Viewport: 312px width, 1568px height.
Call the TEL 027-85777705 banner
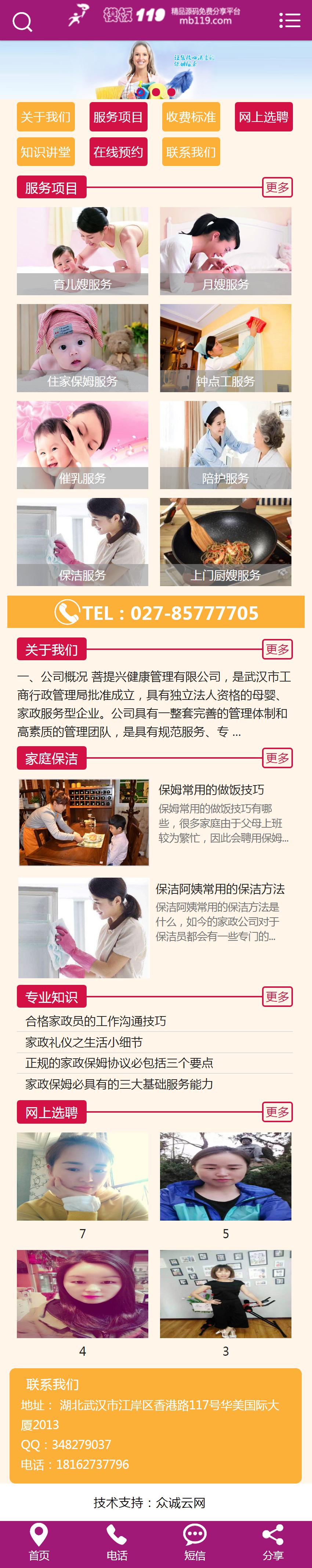point(156,612)
